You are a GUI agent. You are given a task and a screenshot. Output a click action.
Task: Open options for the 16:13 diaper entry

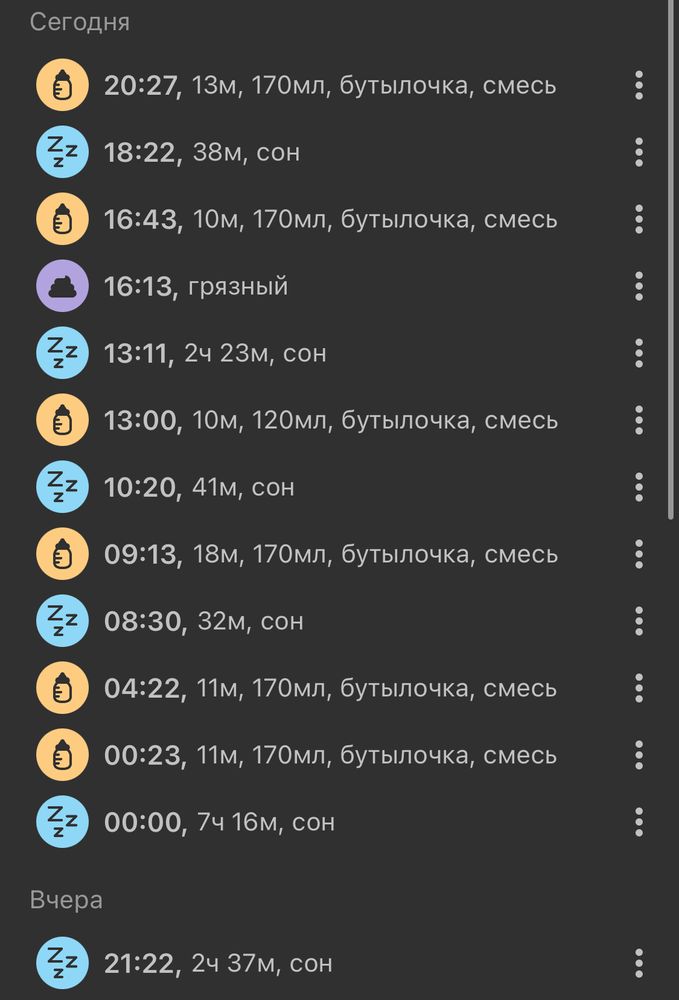click(639, 286)
